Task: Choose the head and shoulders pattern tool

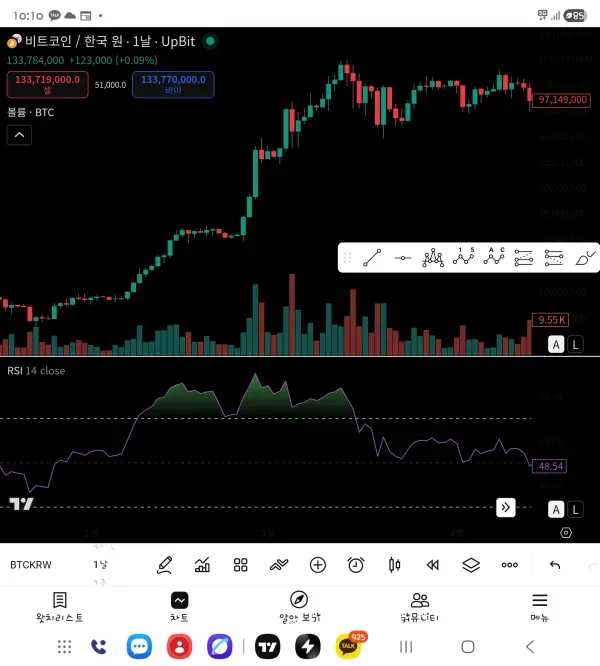Action: pos(432,258)
